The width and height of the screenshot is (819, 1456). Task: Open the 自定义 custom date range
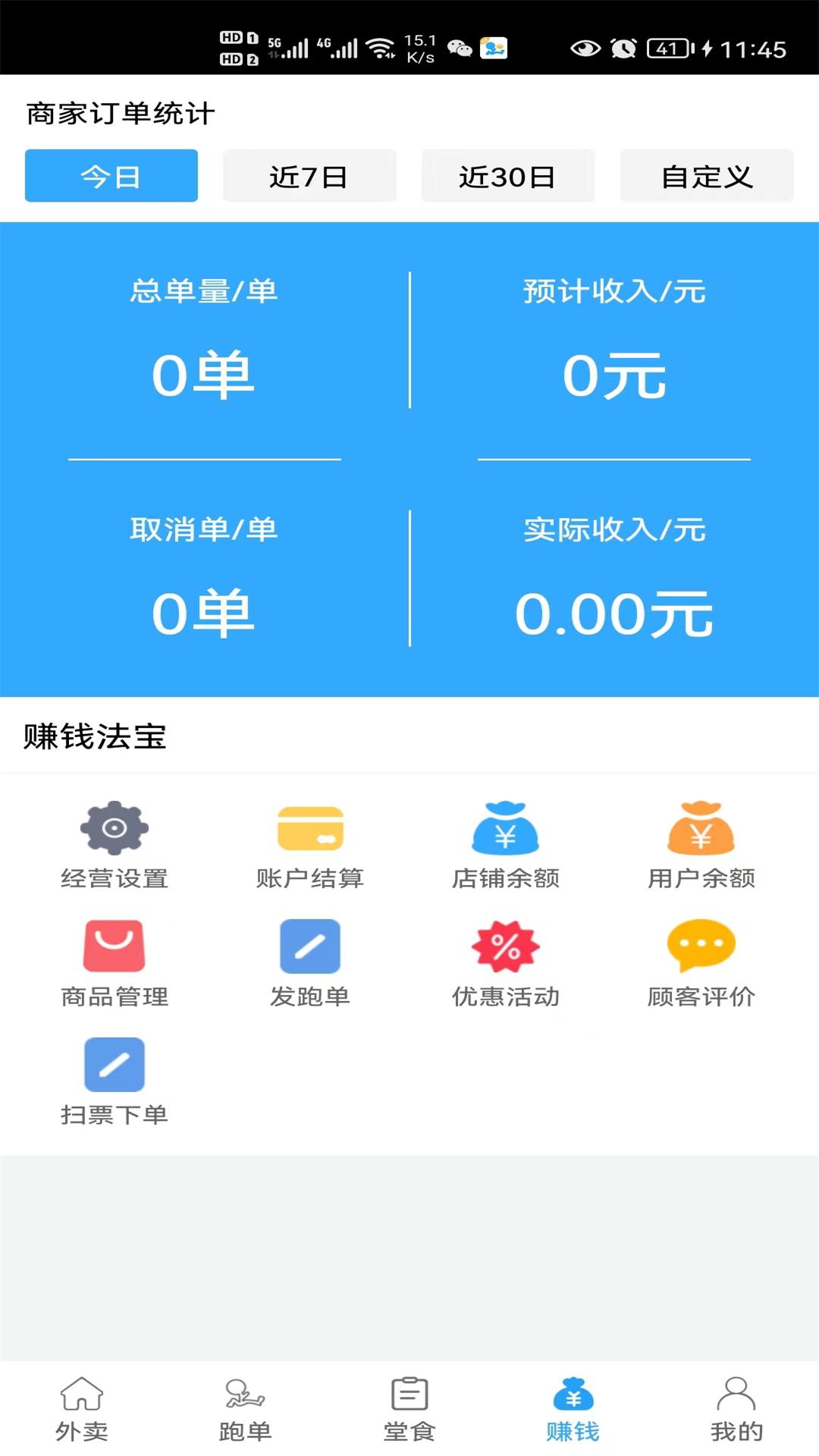708,176
